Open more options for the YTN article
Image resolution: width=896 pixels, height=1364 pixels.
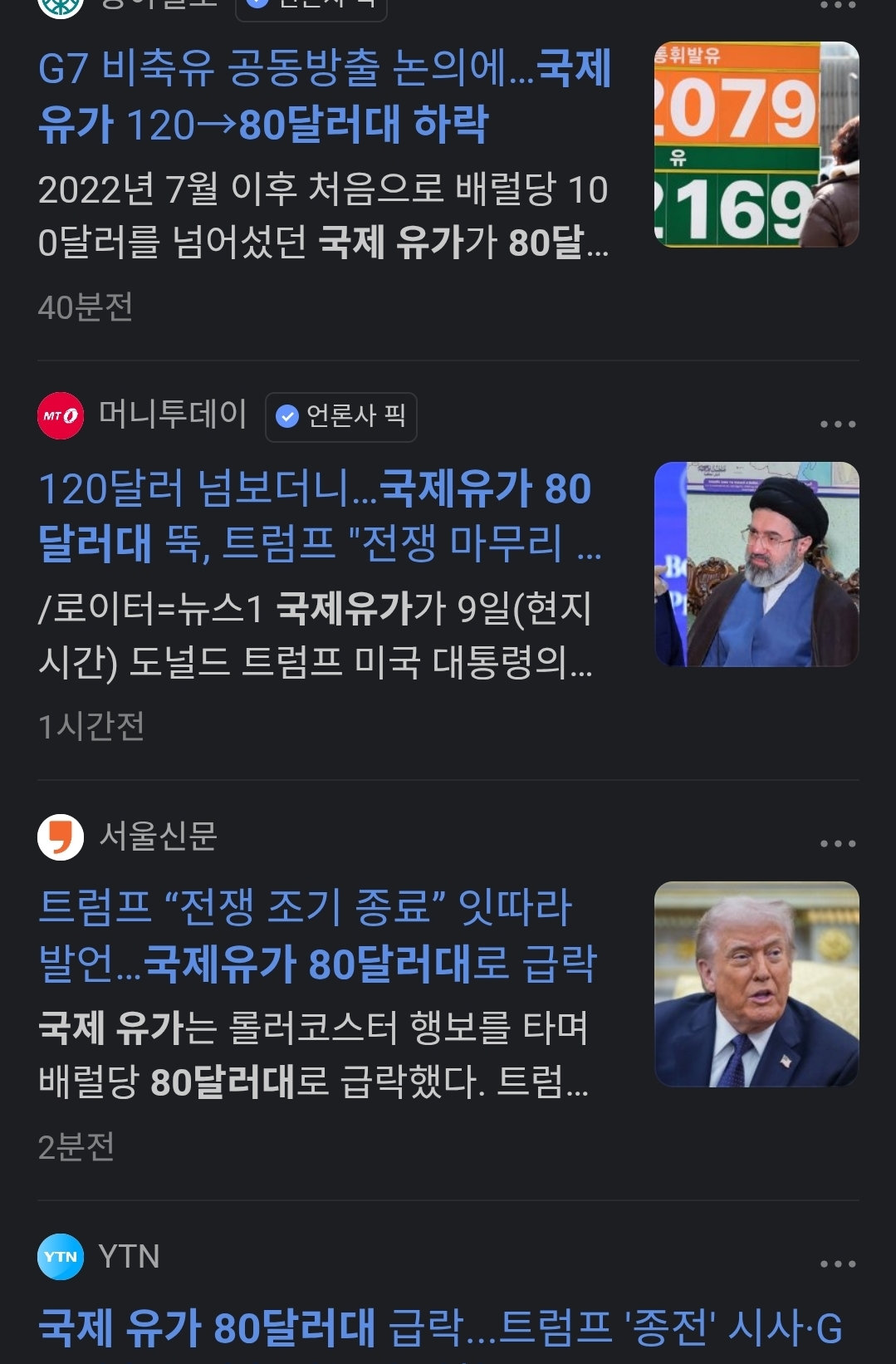(x=837, y=1264)
